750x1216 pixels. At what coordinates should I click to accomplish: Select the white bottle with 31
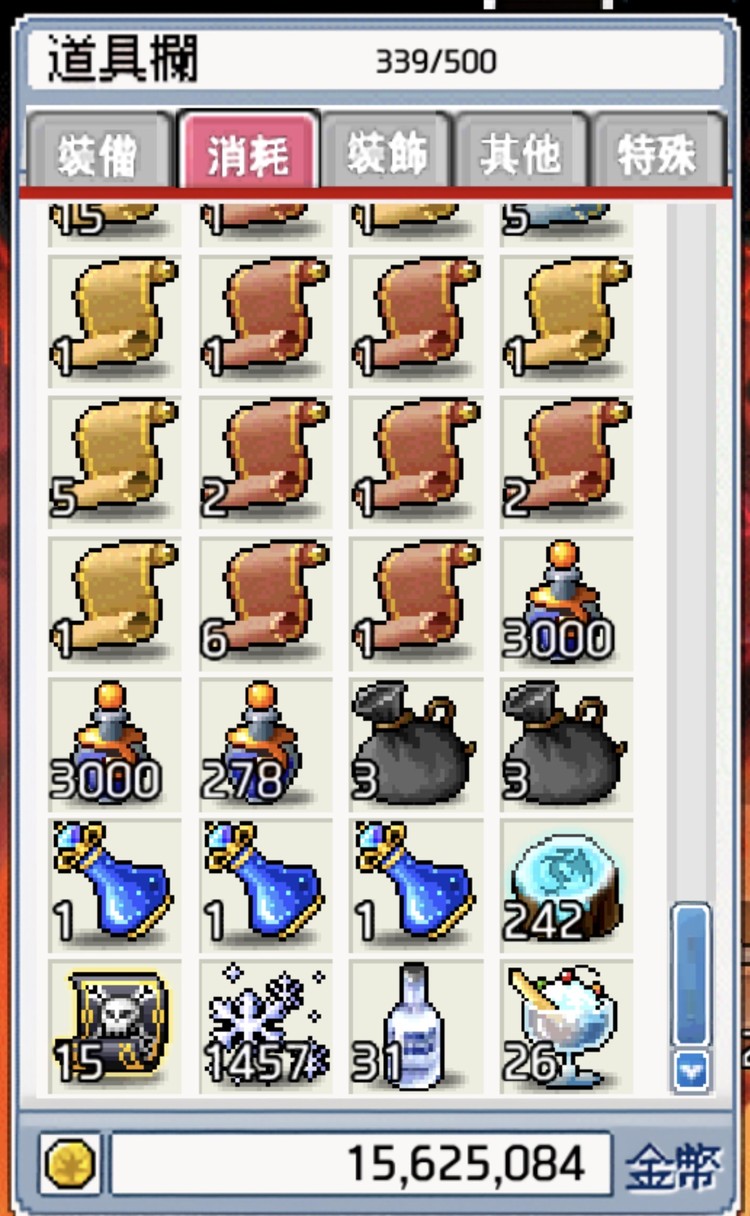(416, 1026)
